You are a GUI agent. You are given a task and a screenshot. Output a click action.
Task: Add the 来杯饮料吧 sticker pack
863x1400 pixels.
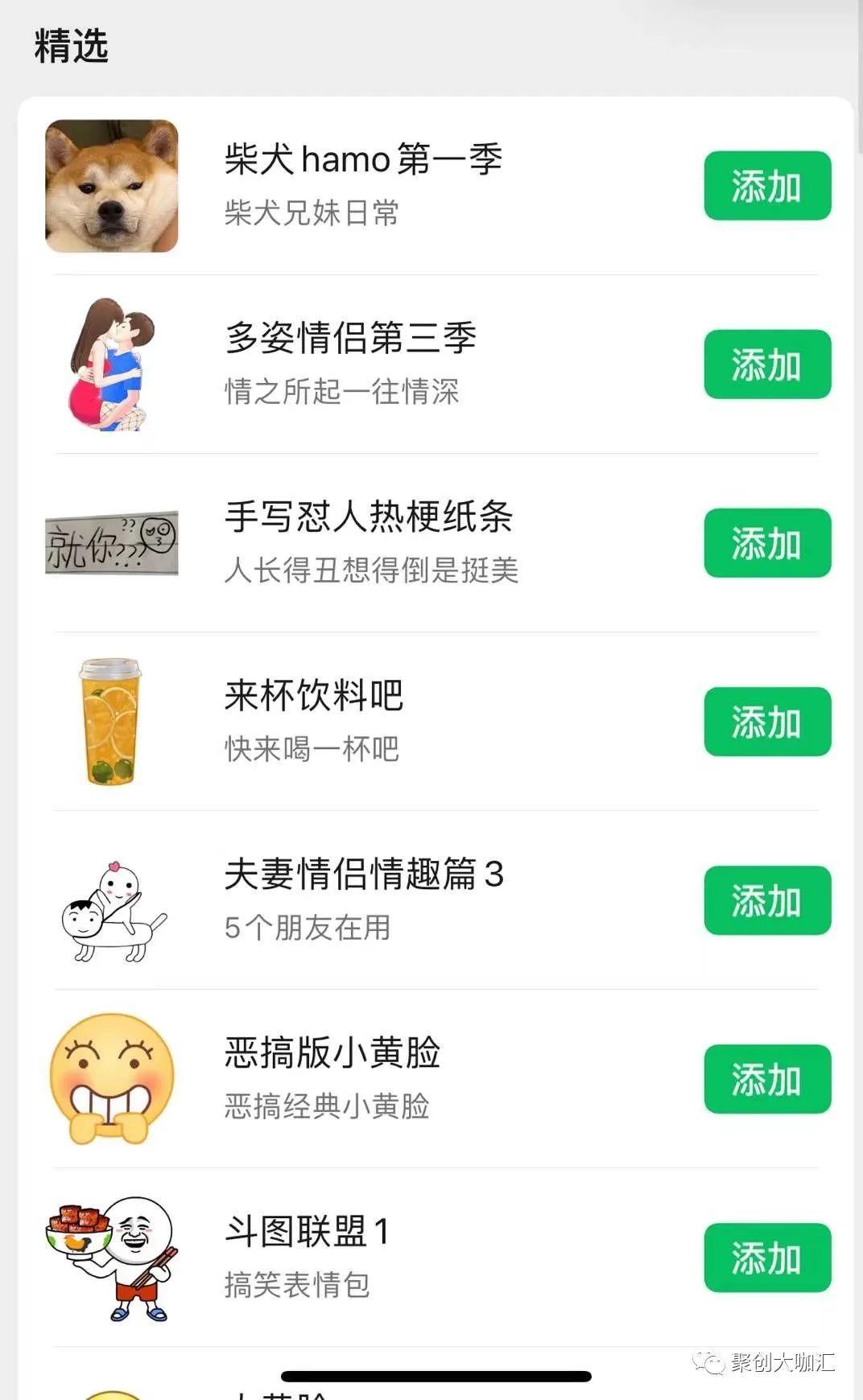(767, 722)
